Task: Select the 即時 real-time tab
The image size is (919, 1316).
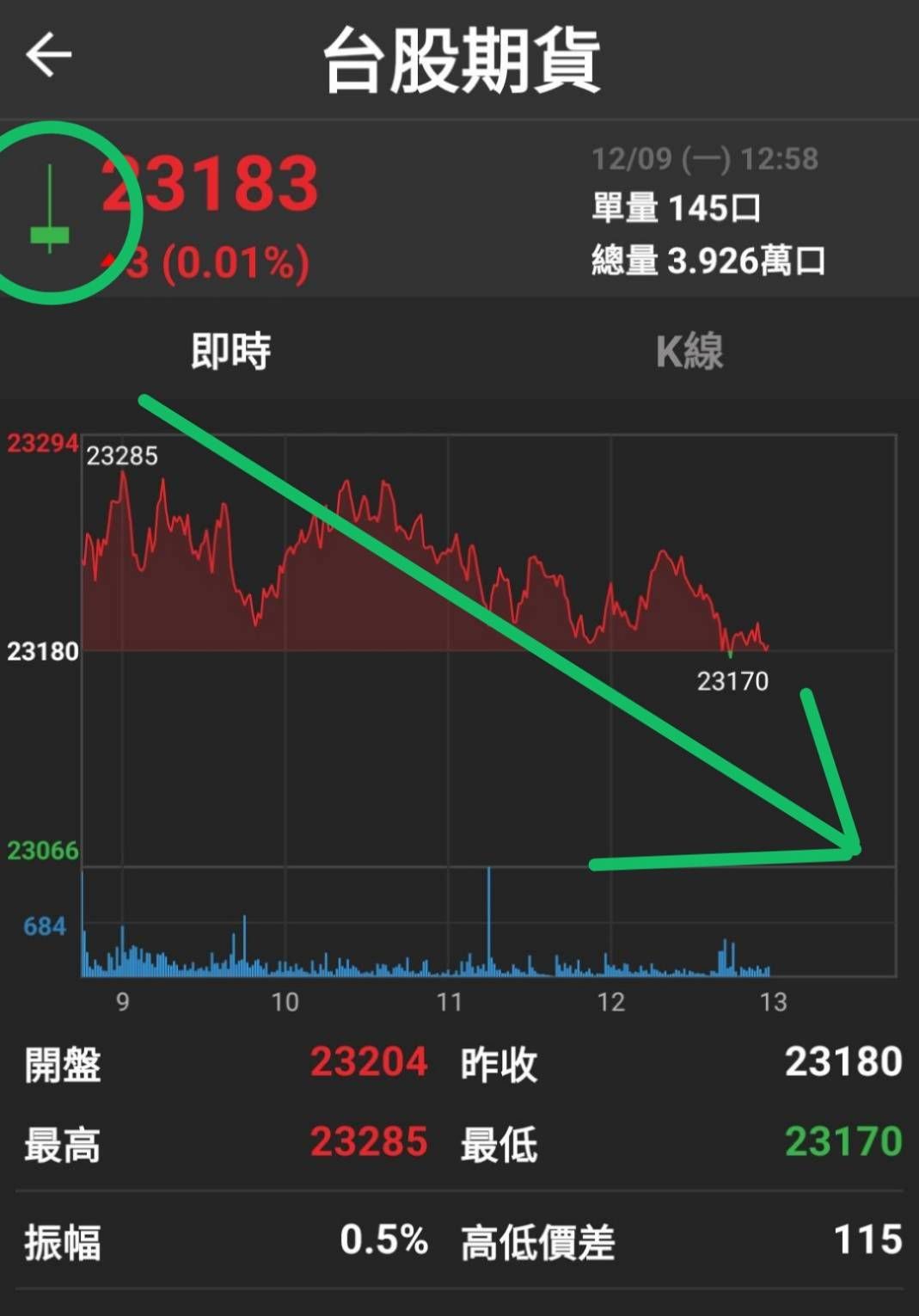Action: coord(230,351)
